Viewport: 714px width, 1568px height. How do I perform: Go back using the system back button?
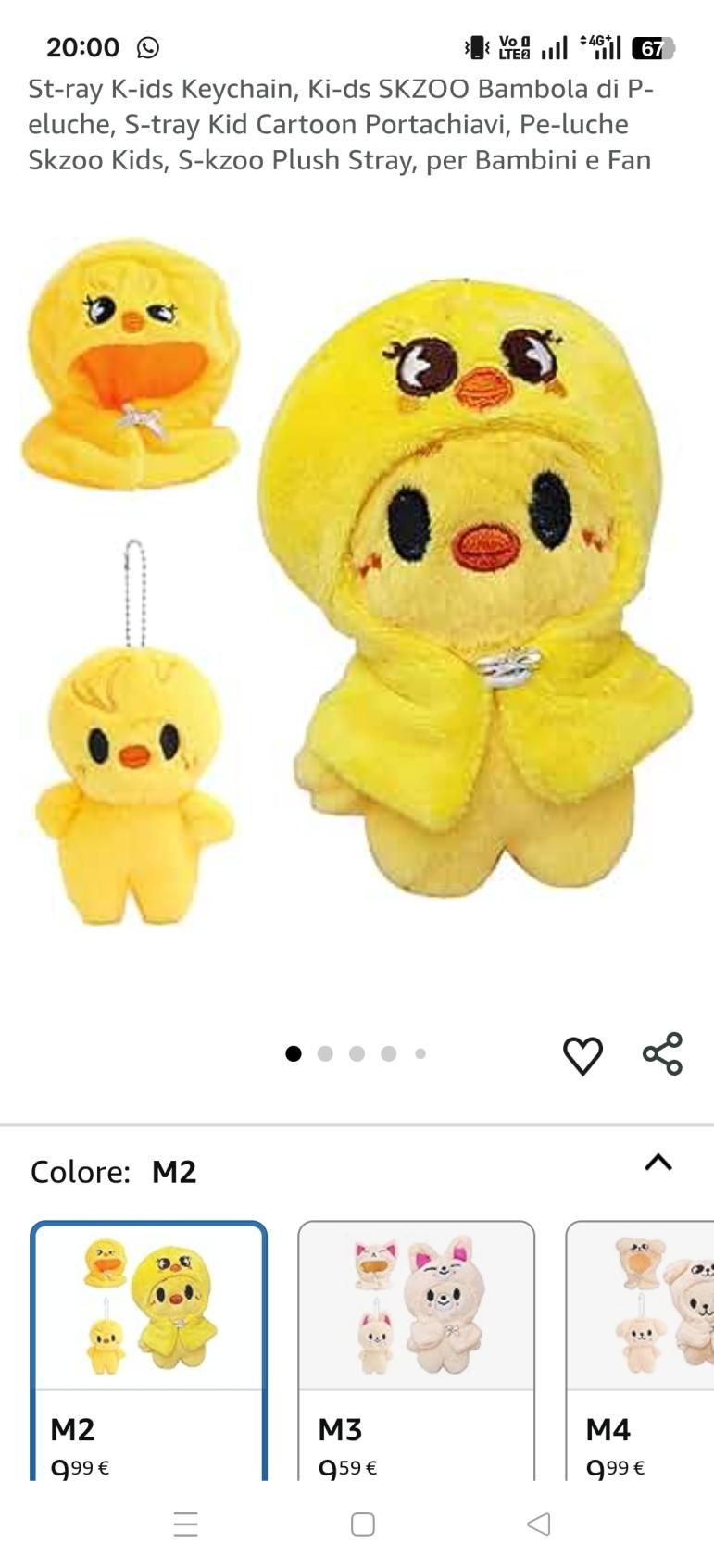(538, 1524)
